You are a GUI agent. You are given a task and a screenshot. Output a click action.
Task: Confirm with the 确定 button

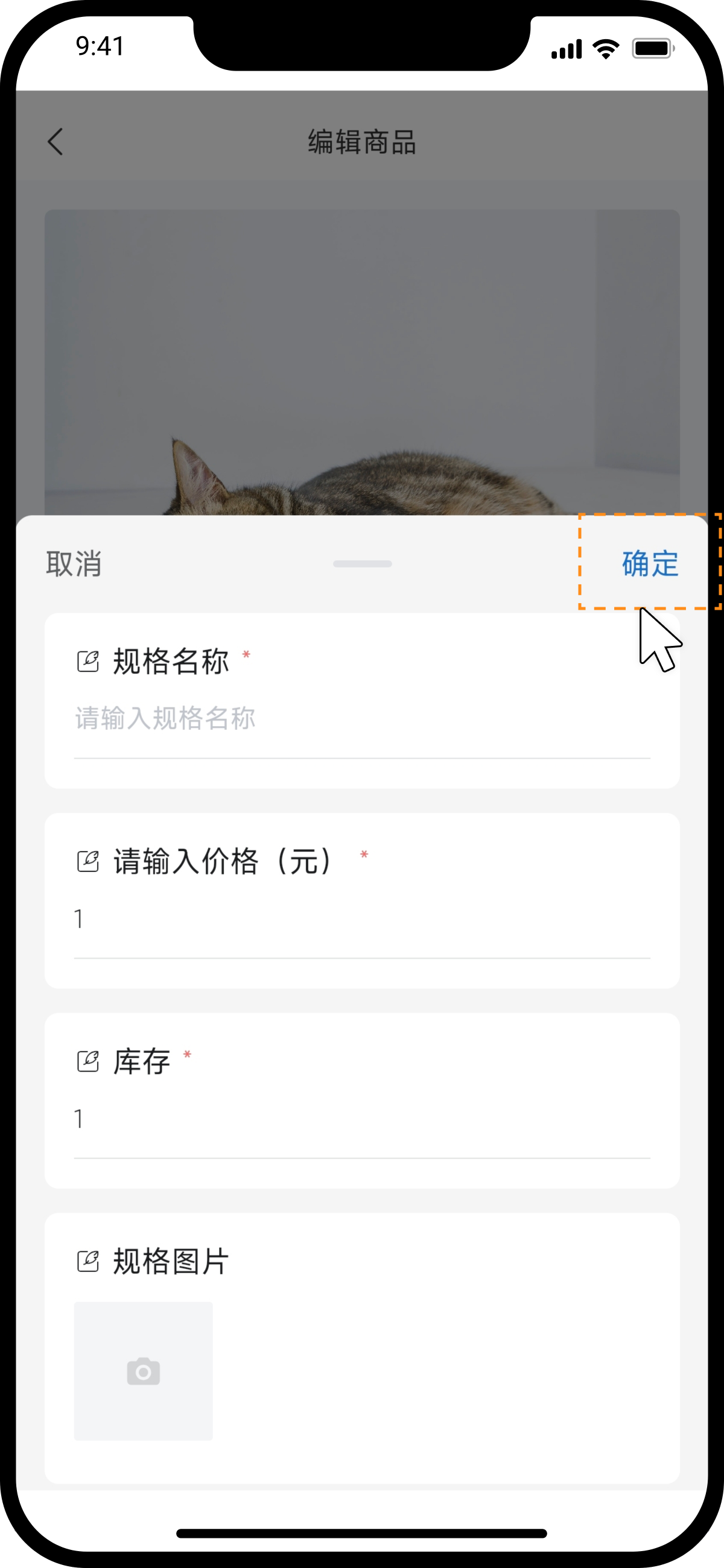(x=650, y=564)
